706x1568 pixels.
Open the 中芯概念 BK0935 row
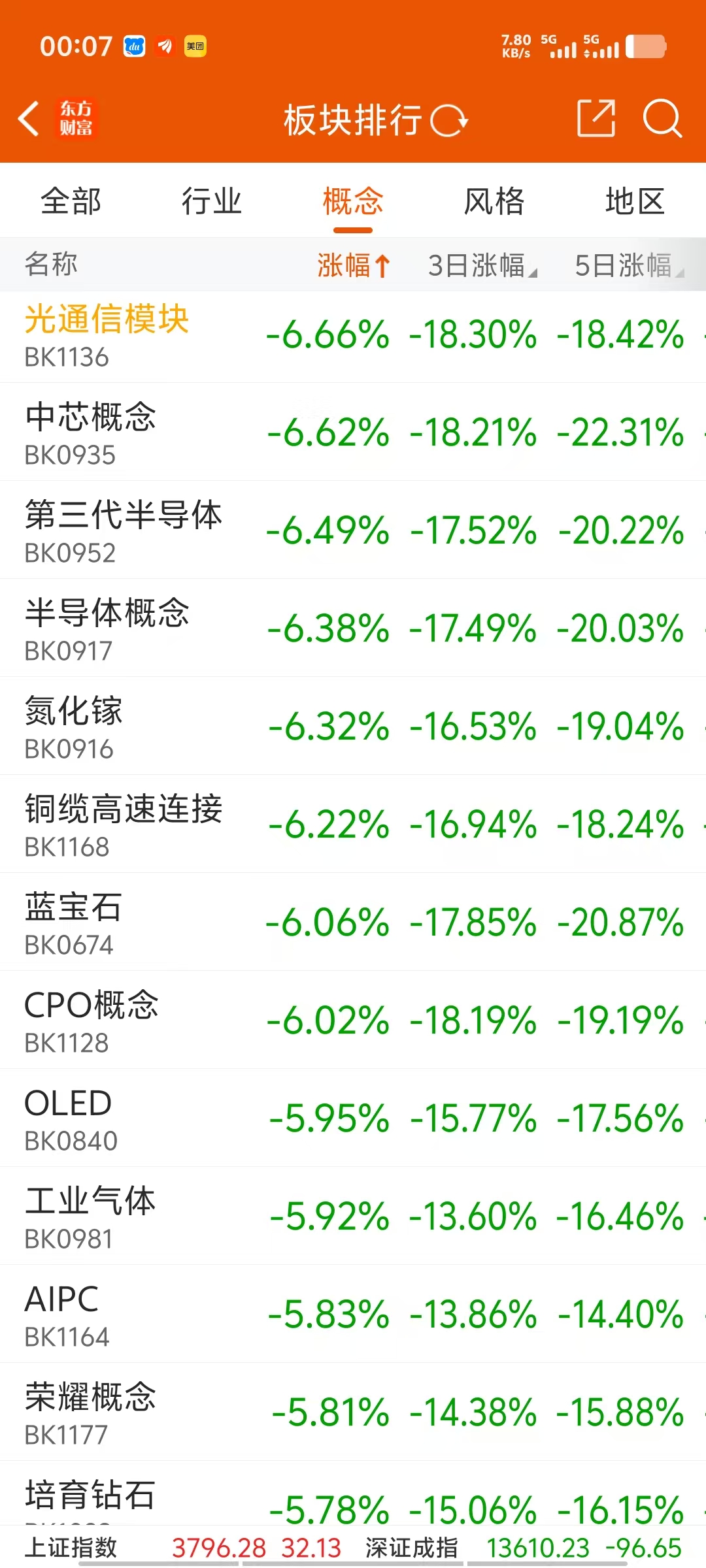coord(353,433)
